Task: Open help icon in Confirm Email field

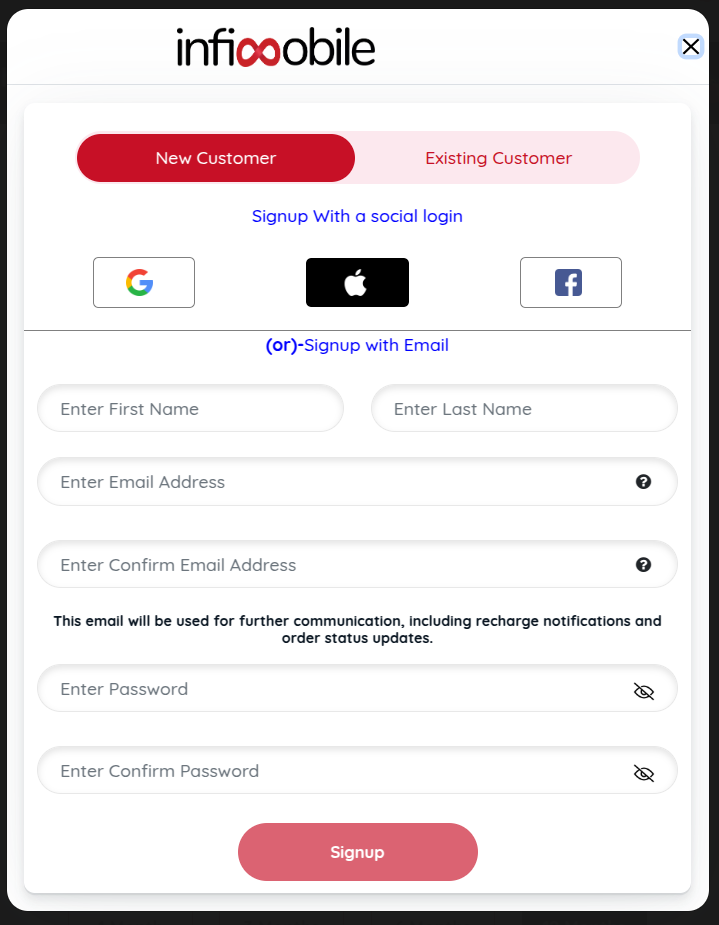Action: coord(643,565)
